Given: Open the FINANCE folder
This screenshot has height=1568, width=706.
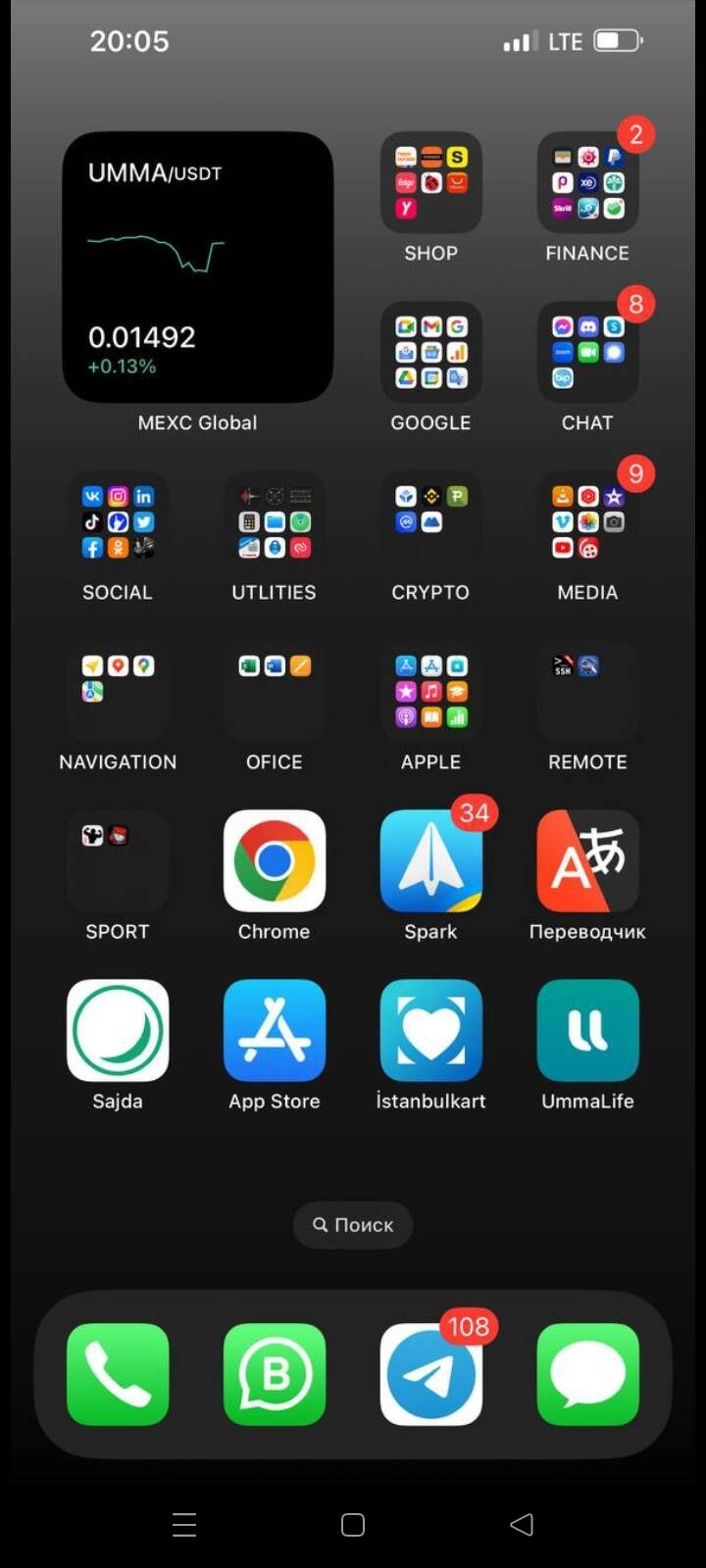Looking at the screenshot, I should click(587, 183).
